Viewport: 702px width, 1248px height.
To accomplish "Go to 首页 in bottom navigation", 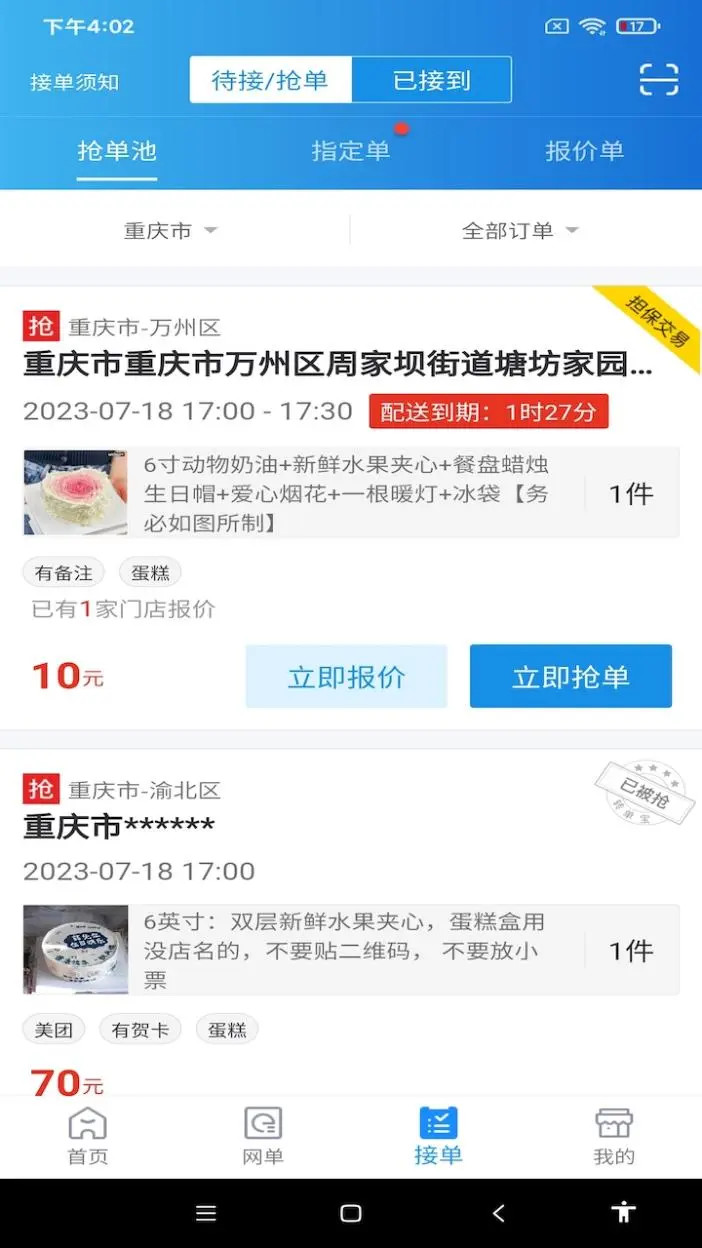I will click(88, 1136).
